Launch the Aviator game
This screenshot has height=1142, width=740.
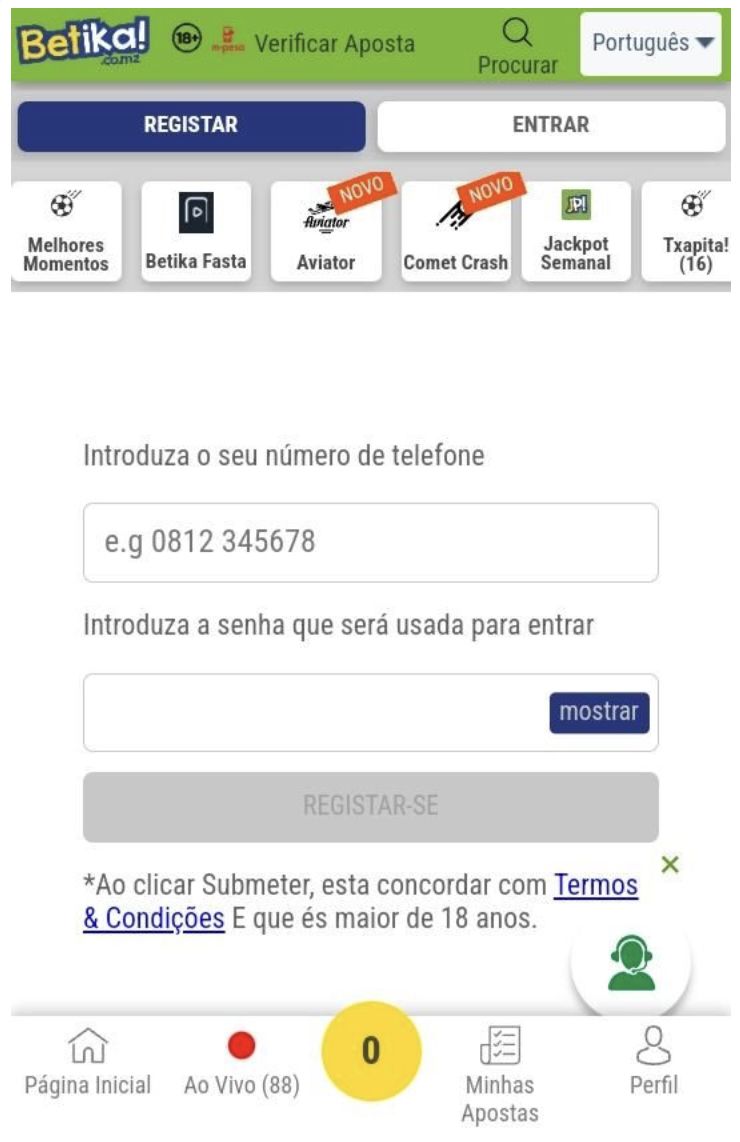click(326, 232)
